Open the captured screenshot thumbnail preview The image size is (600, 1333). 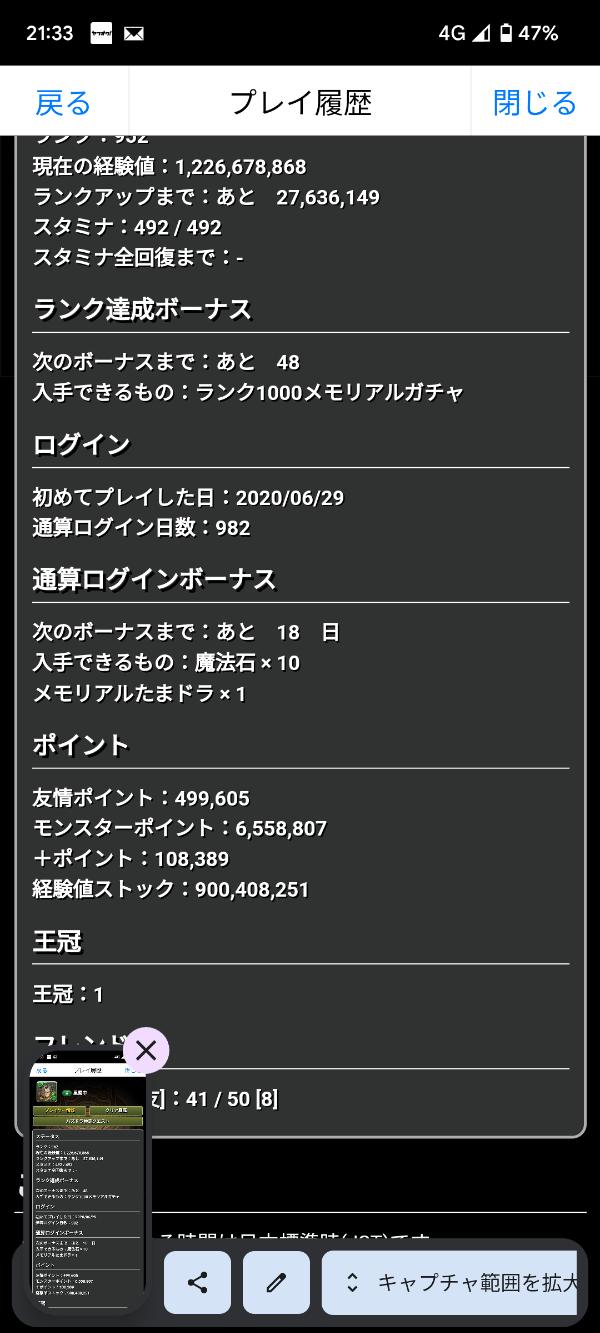click(x=88, y=1179)
